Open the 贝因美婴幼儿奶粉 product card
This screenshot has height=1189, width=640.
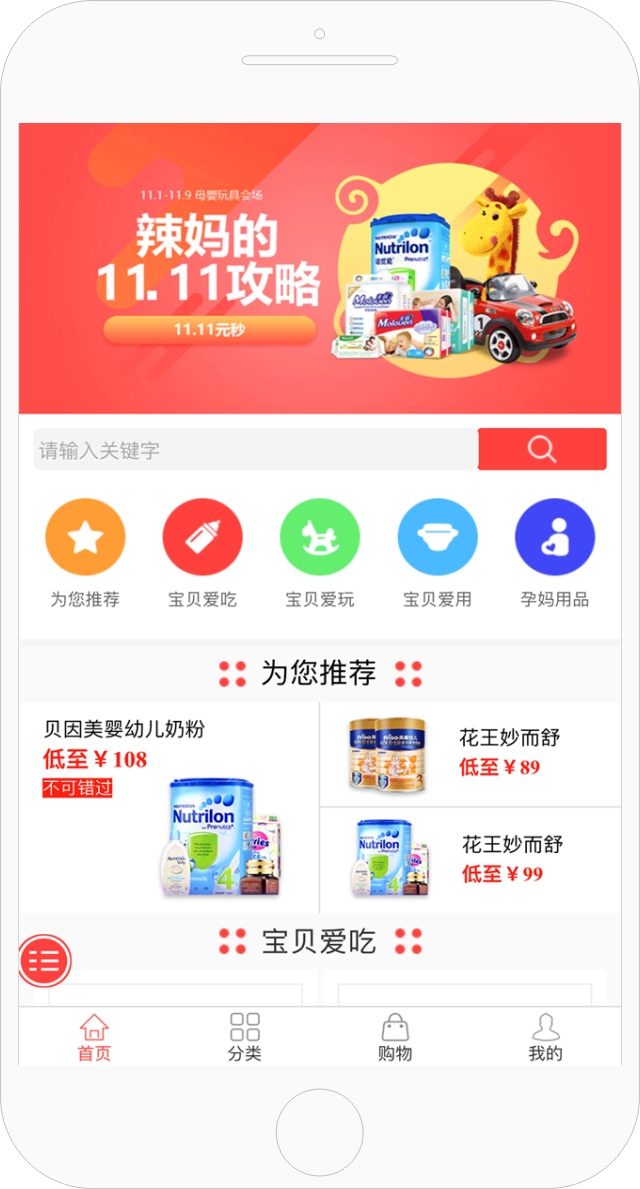pos(168,806)
